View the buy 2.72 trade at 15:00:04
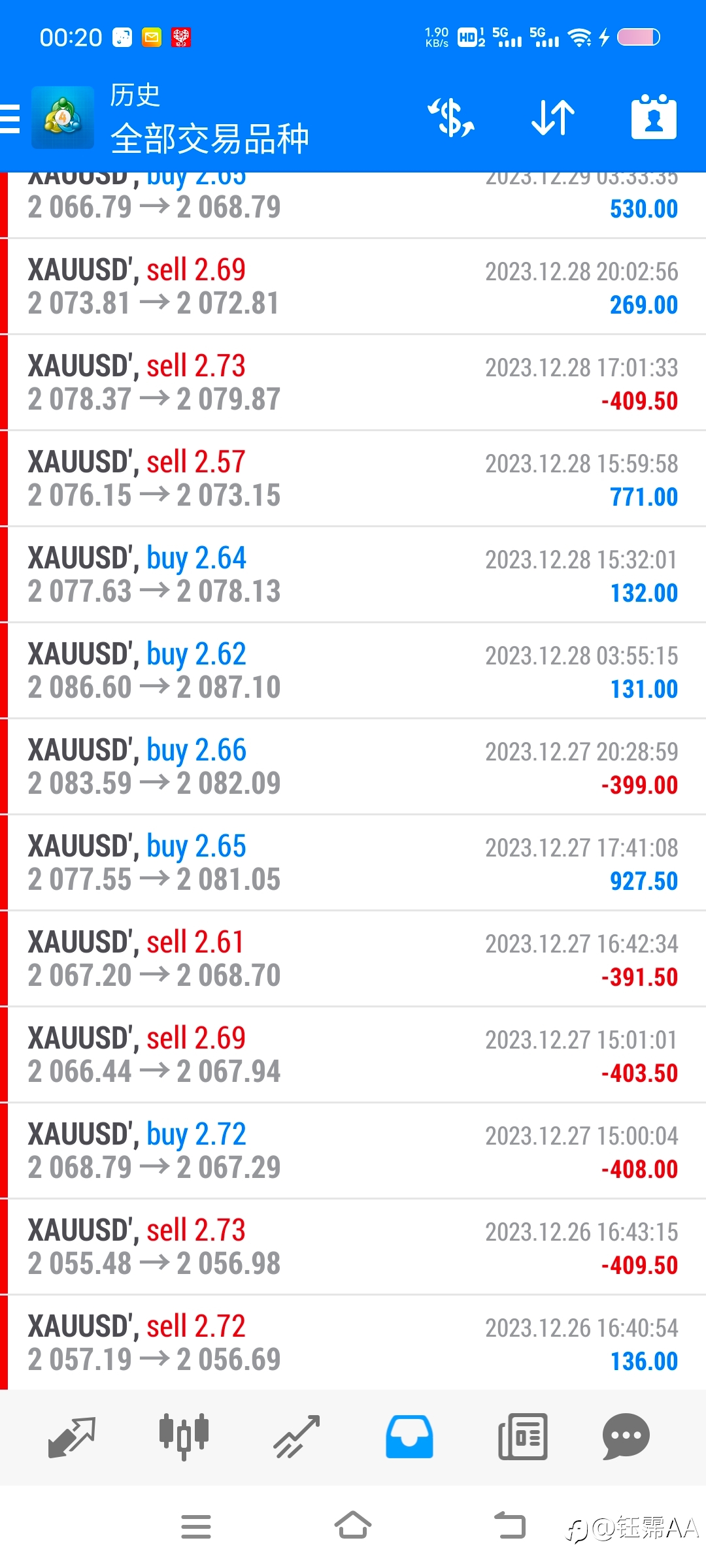Image resolution: width=706 pixels, height=1568 pixels. point(353,1151)
